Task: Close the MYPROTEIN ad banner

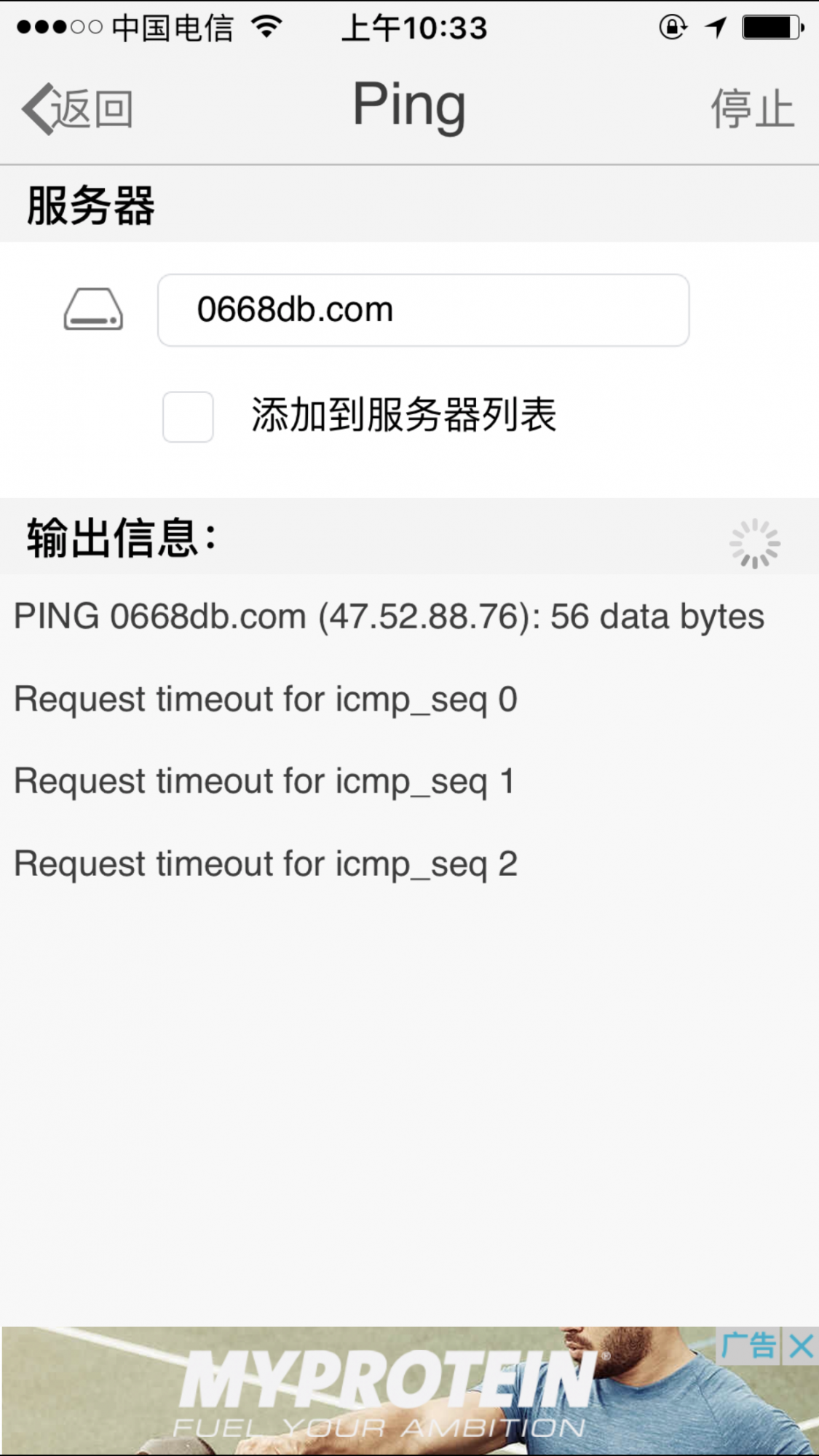Action: pos(801,1346)
